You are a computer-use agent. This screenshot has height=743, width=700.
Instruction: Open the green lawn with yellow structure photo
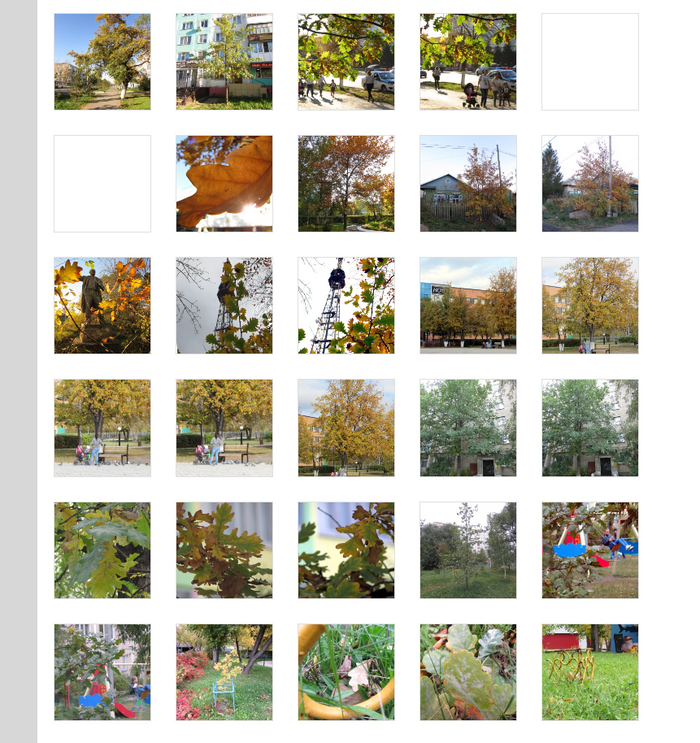tap(590, 672)
